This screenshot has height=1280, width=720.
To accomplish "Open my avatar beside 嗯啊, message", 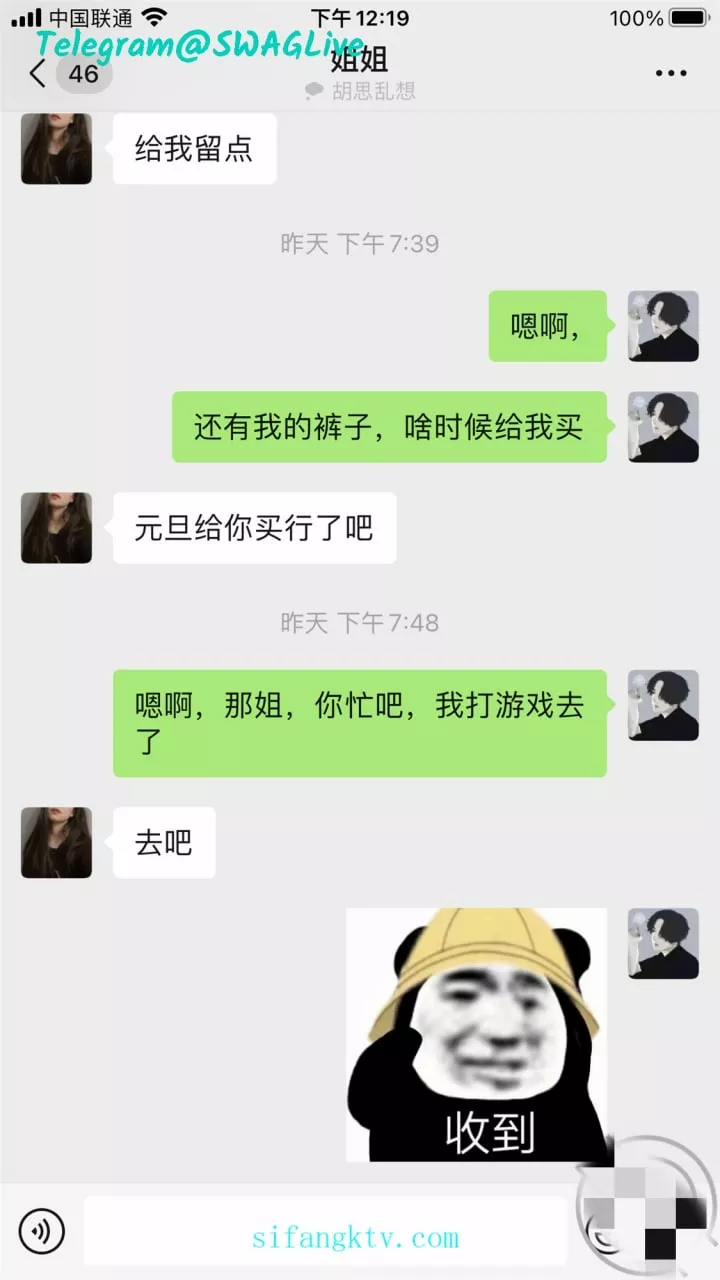I will coord(663,326).
